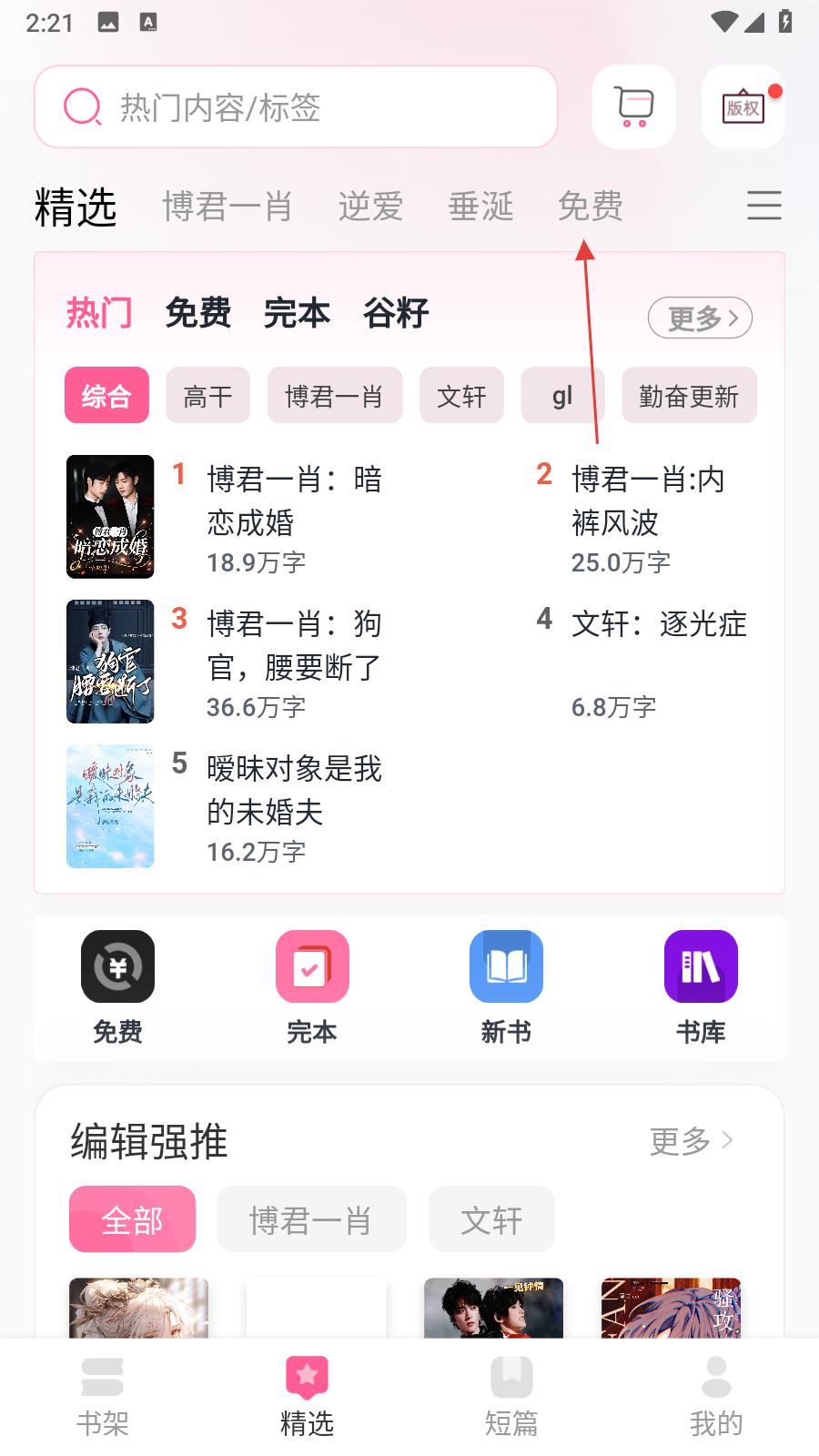The width and height of the screenshot is (819, 1456).
Task: Expand the category list menu icon
Action: [763, 206]
